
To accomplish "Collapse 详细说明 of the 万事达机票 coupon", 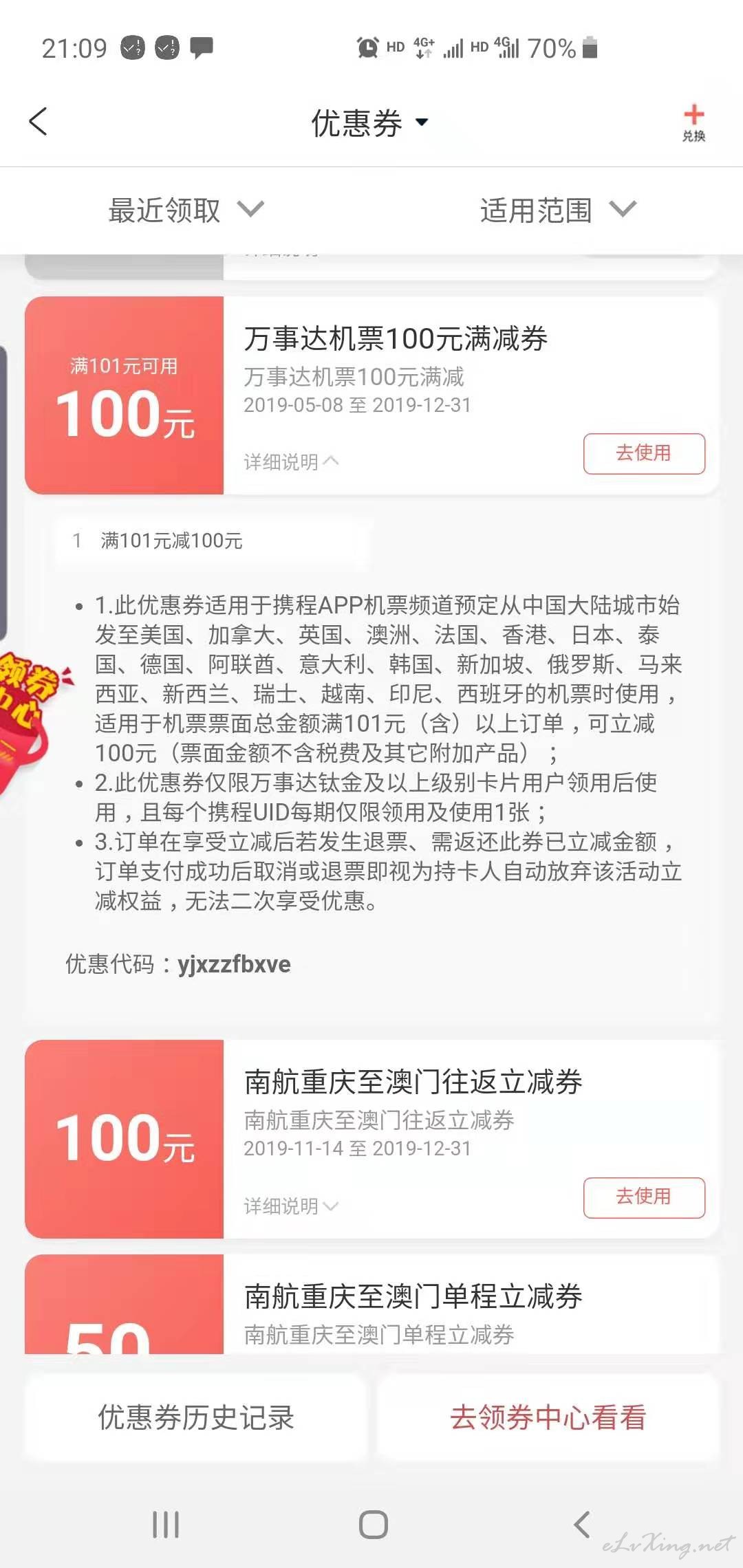I will (x=291, y=461).
